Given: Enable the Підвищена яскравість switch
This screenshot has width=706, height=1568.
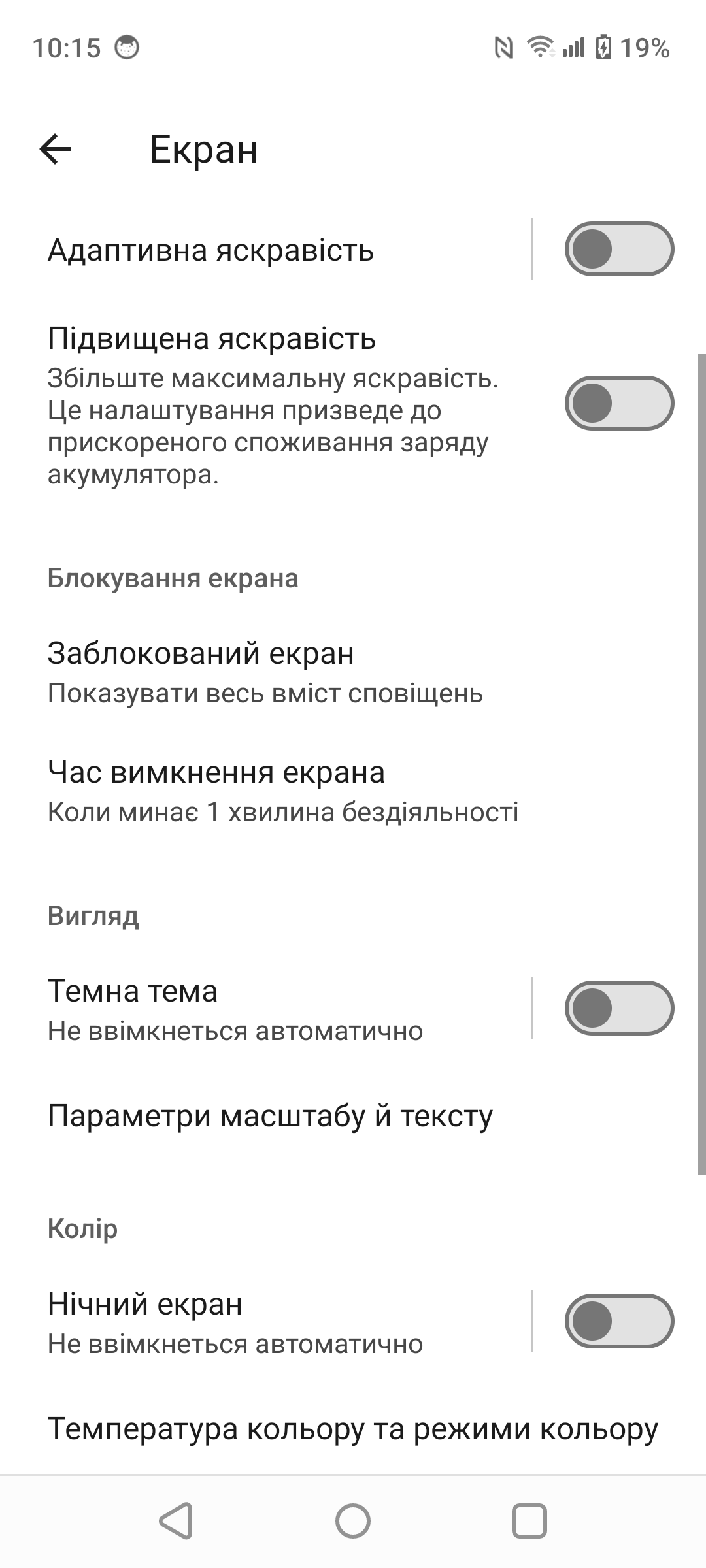Looking at the screenshot, I should point(619,403).
